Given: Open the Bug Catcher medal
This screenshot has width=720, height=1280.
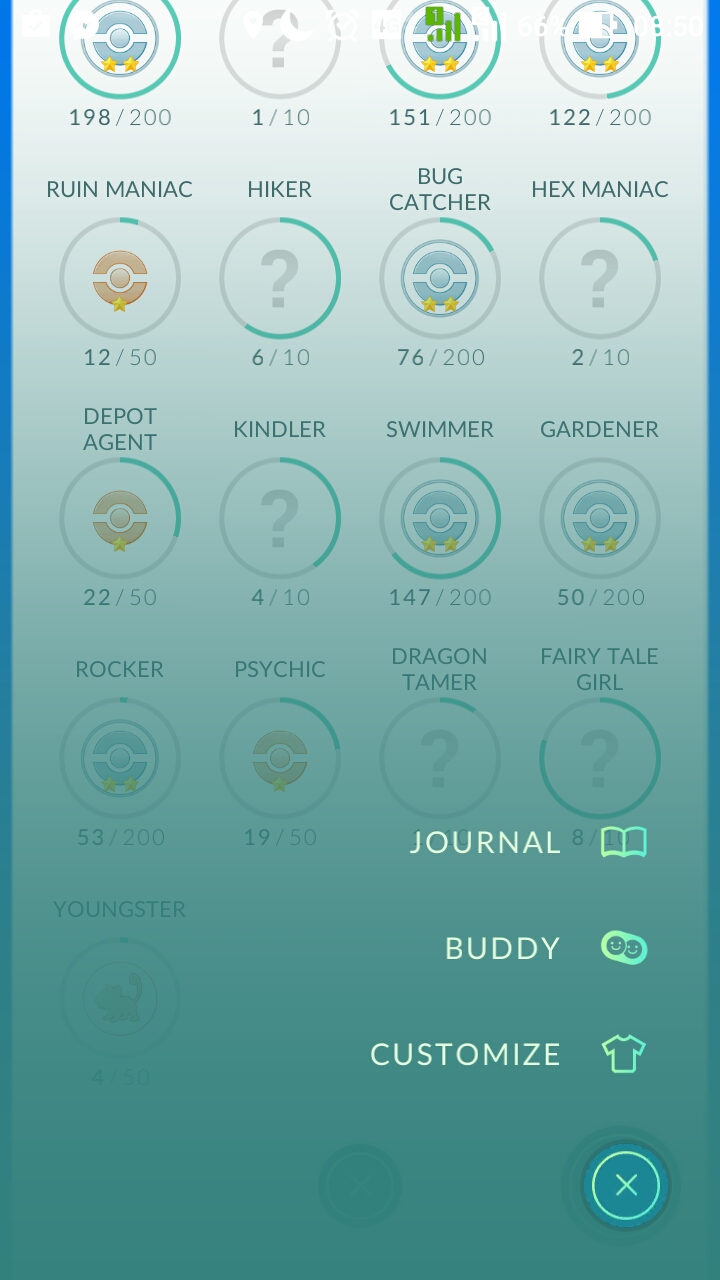Looking at the screenshot, I should coord(440,278).
